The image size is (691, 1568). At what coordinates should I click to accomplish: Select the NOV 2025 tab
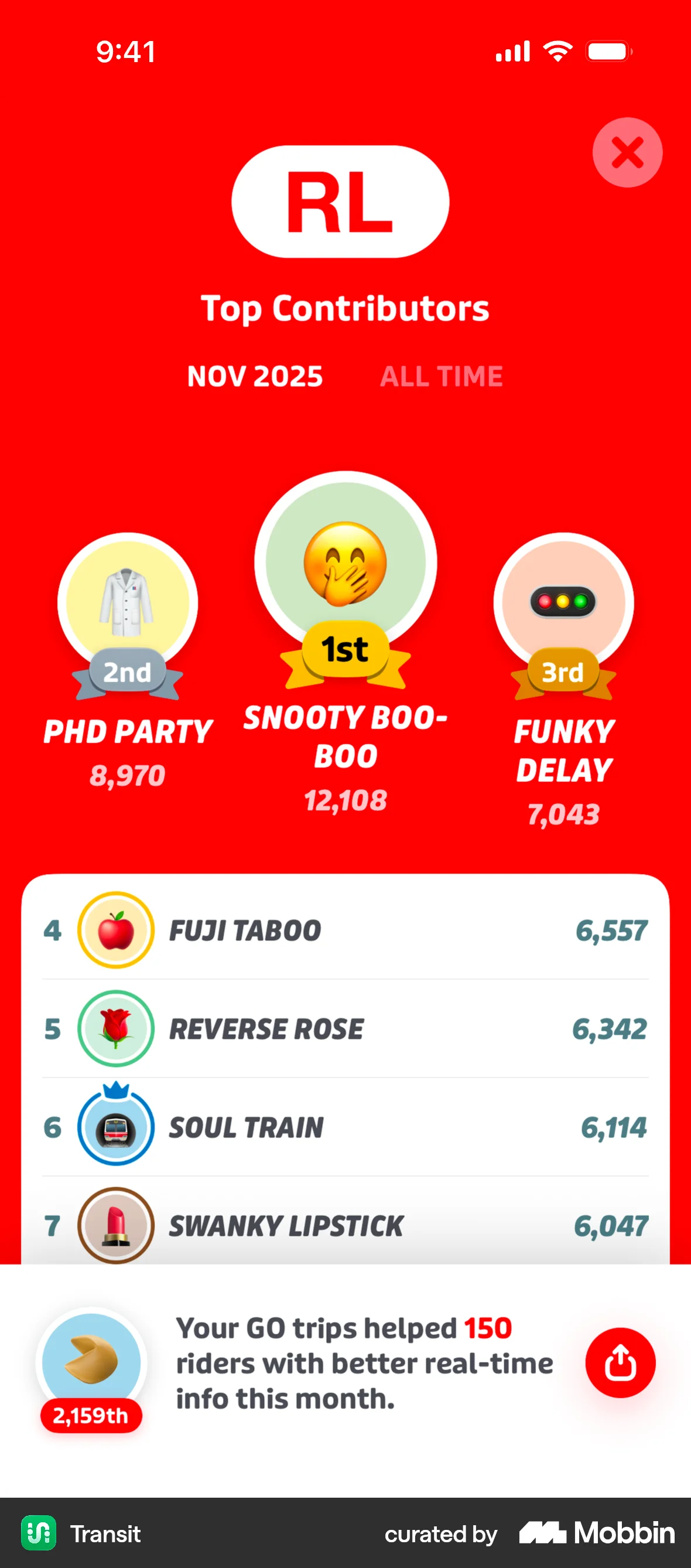click(x=255, y=376)
